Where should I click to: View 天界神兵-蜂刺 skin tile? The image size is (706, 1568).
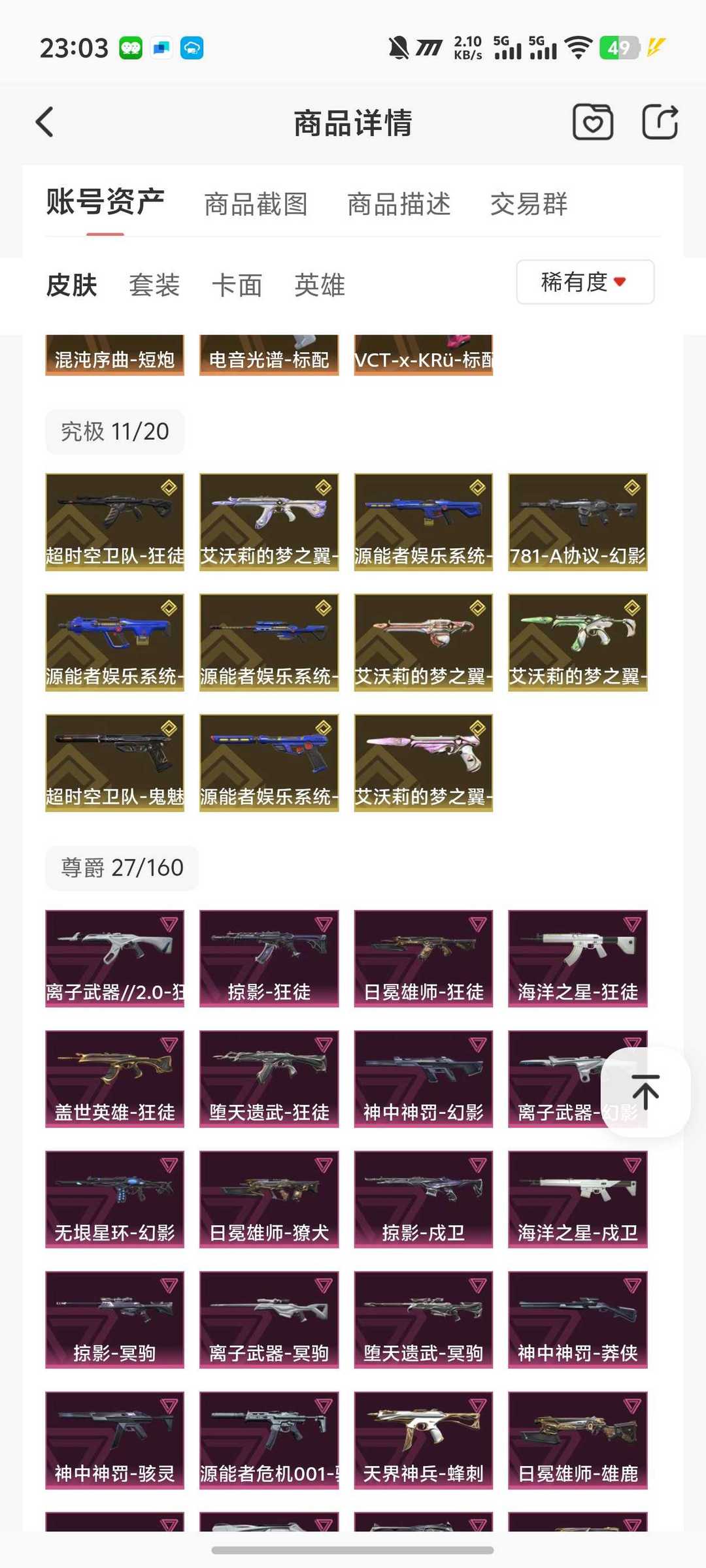[x=423, y=1440]
